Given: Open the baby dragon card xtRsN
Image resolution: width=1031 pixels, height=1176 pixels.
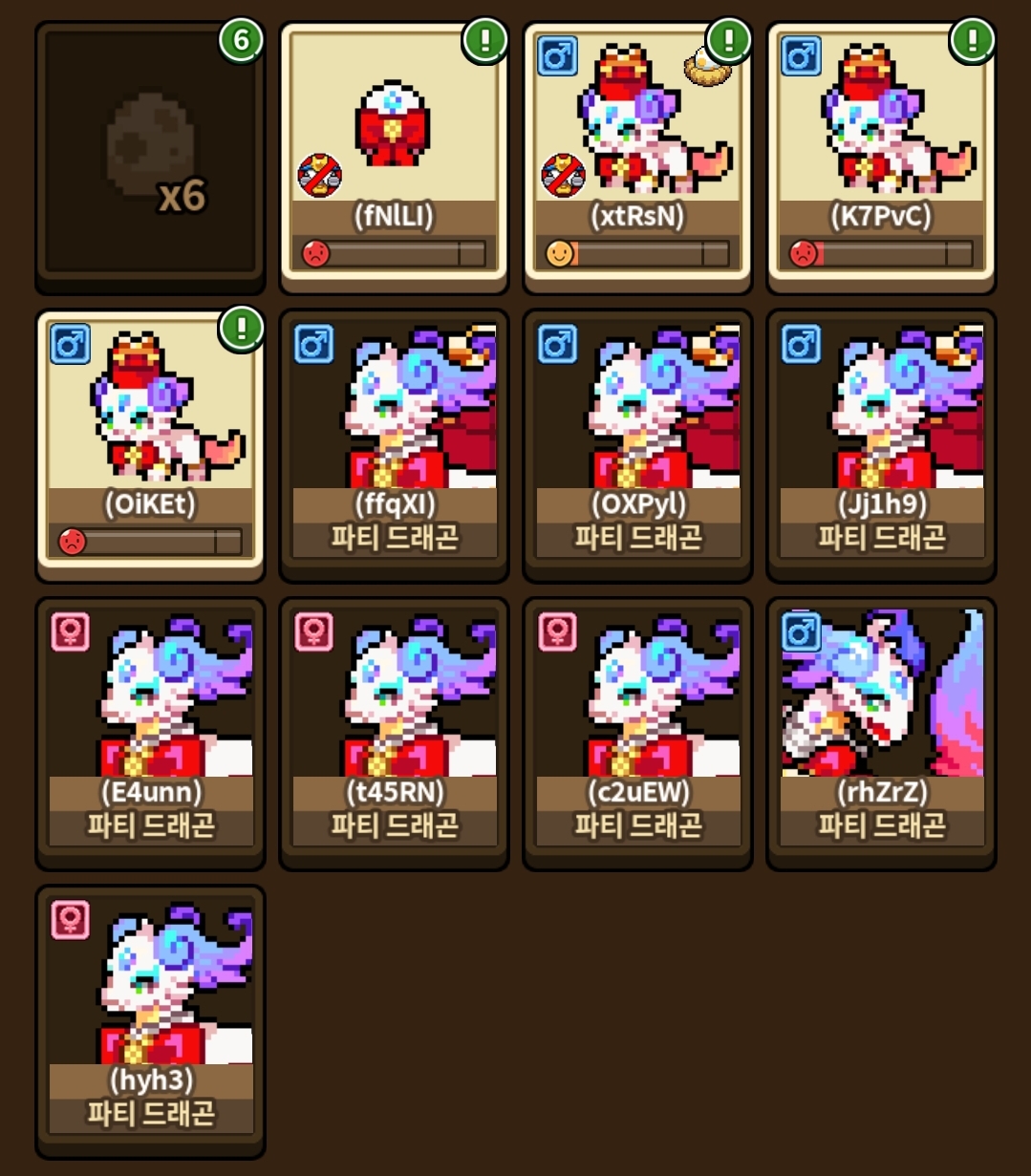Looking at the screenshot, I should pos(637,158).
